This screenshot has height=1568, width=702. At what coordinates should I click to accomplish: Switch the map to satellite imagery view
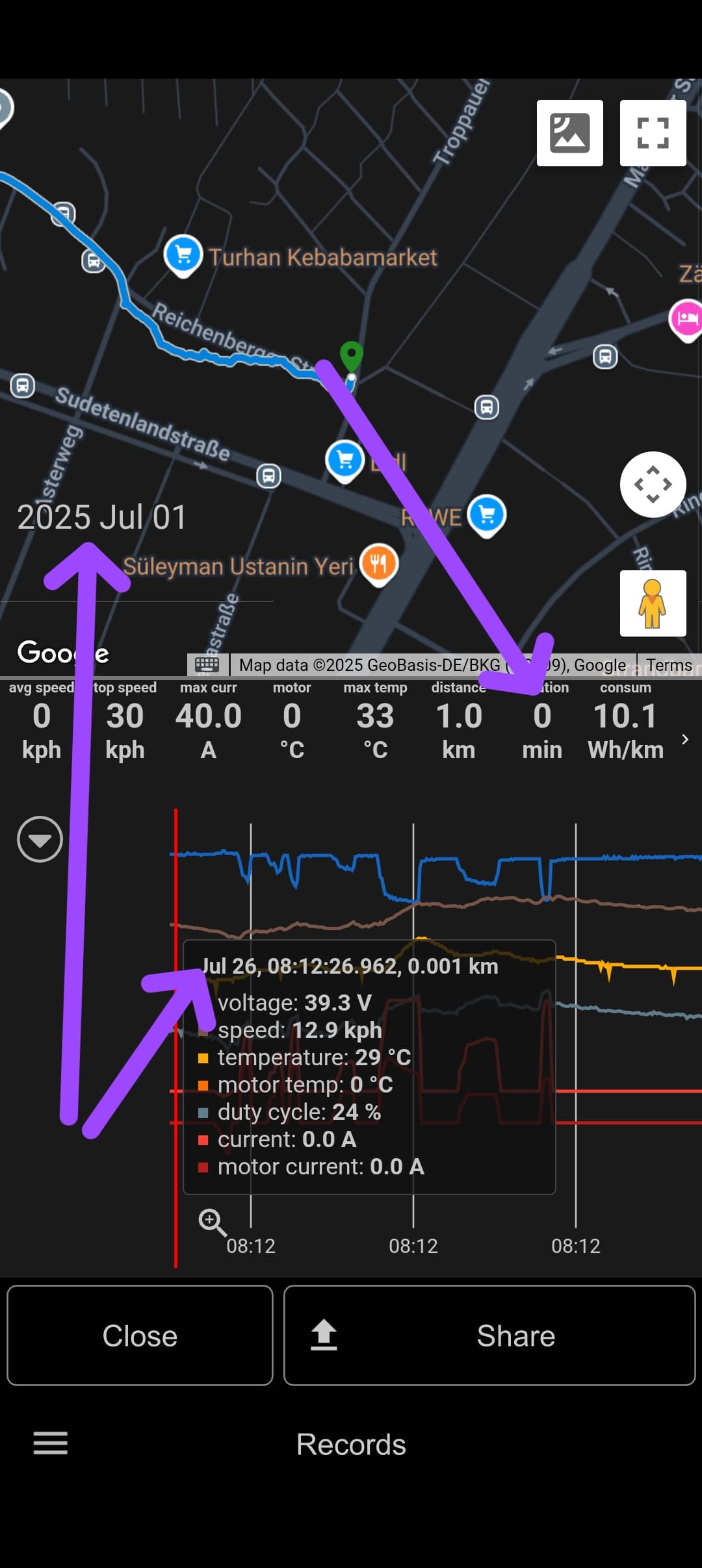click(x=570, y=133)
